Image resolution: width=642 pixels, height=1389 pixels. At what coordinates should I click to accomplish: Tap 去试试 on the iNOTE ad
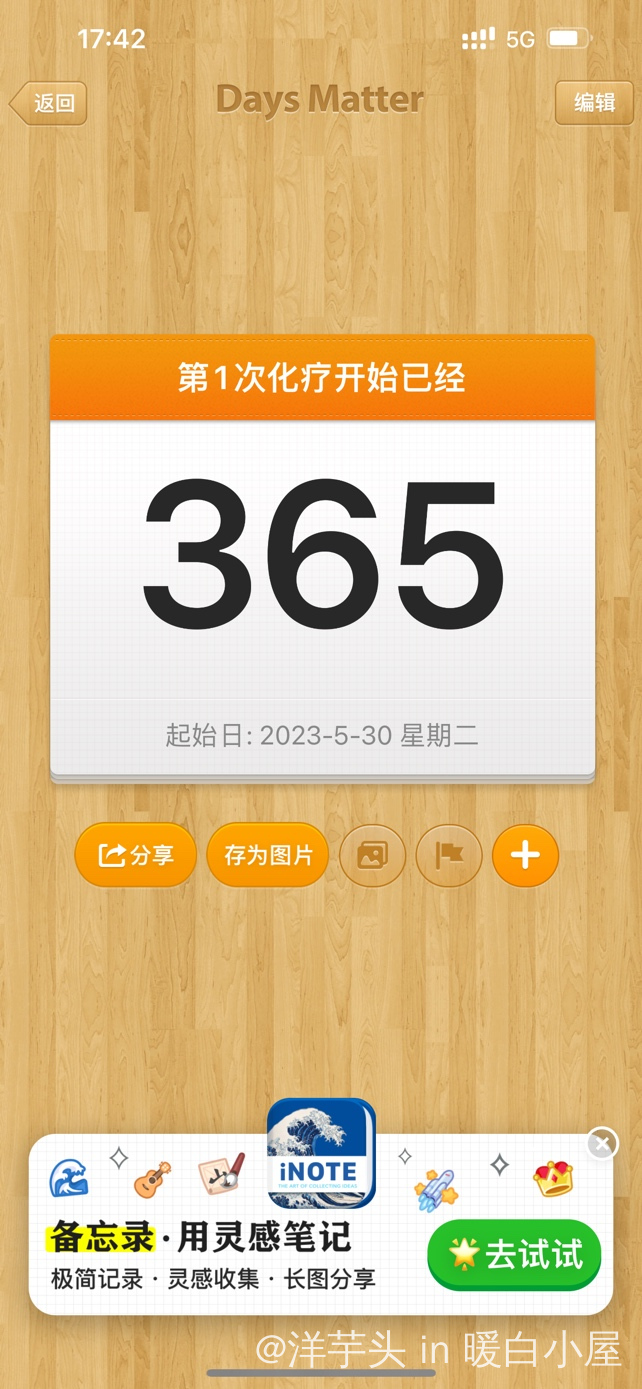point(514,1254)
